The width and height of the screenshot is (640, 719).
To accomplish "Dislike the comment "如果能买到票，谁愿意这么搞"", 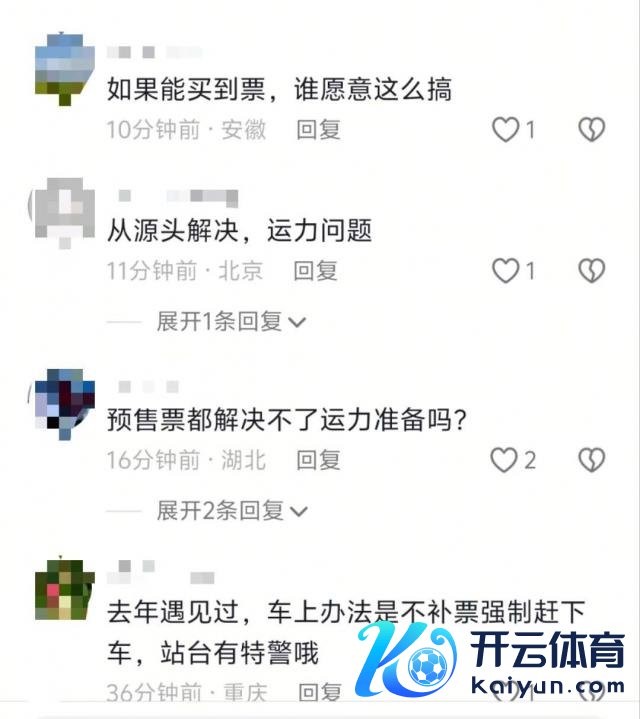I will (x=592, y=129).
